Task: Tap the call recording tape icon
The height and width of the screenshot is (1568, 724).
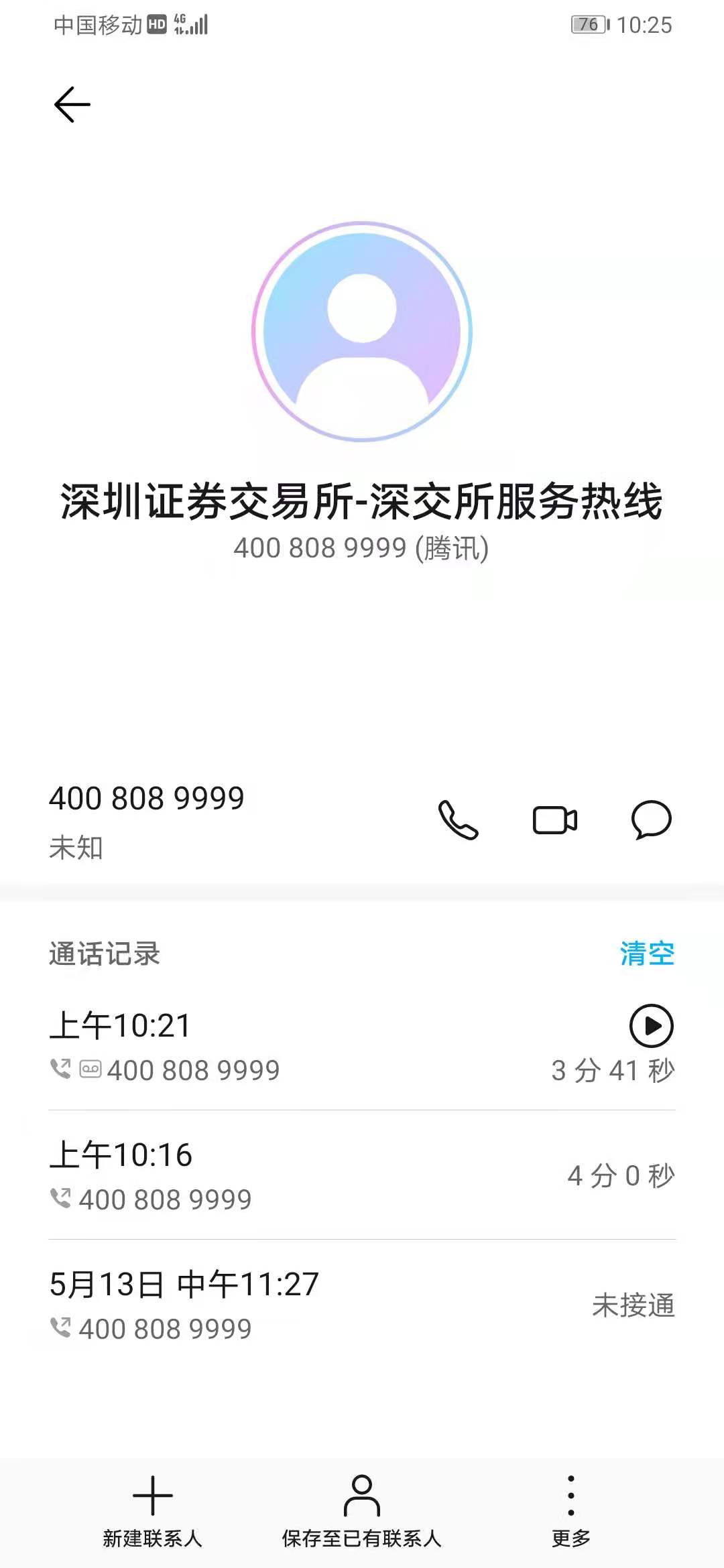Action: [90, 1067]
